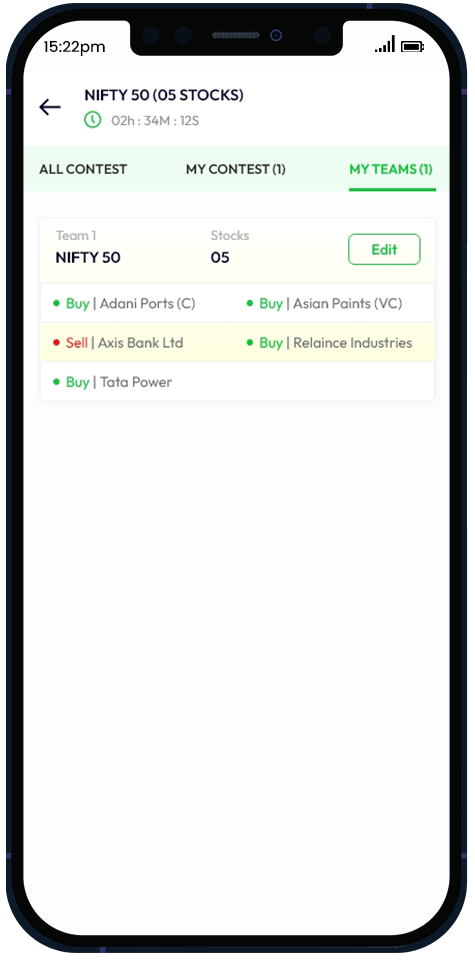Screen dimensions: 475x960
Task: Switch to the All Contest tab
Action: point(83,169)
